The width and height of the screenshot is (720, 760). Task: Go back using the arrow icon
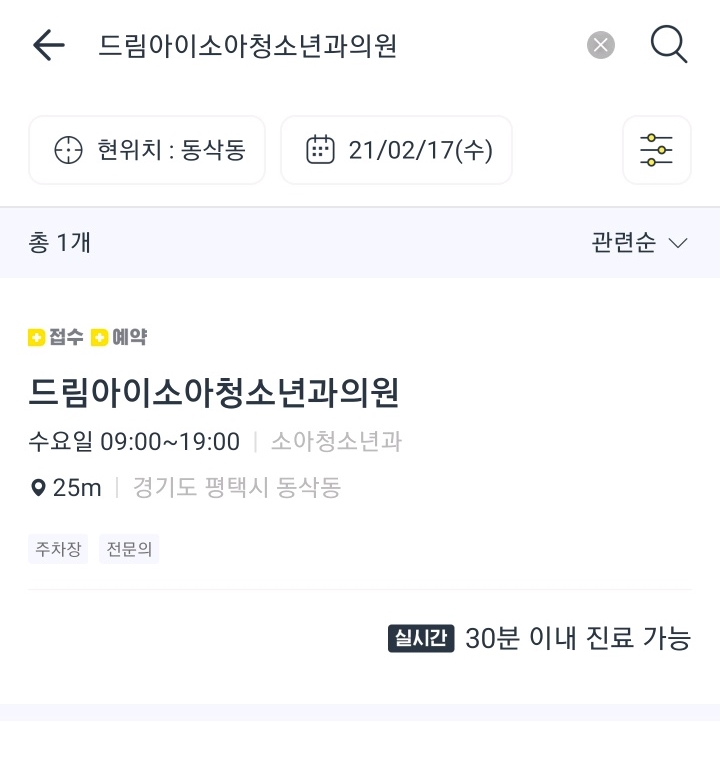click(48, 45)
